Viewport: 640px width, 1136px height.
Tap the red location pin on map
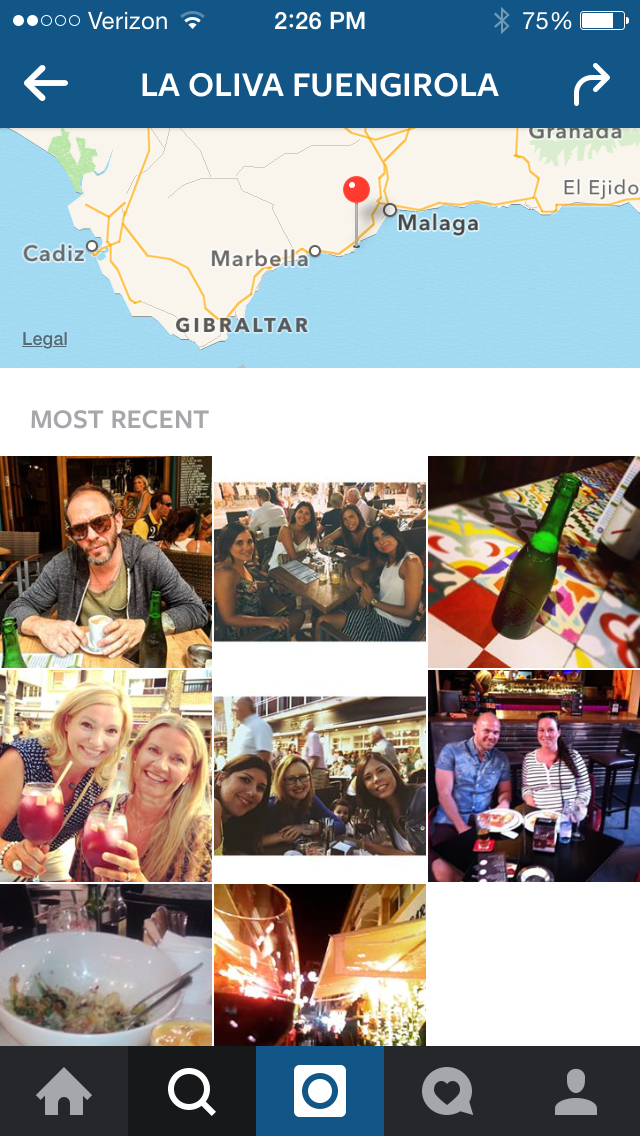pos(356,192)
